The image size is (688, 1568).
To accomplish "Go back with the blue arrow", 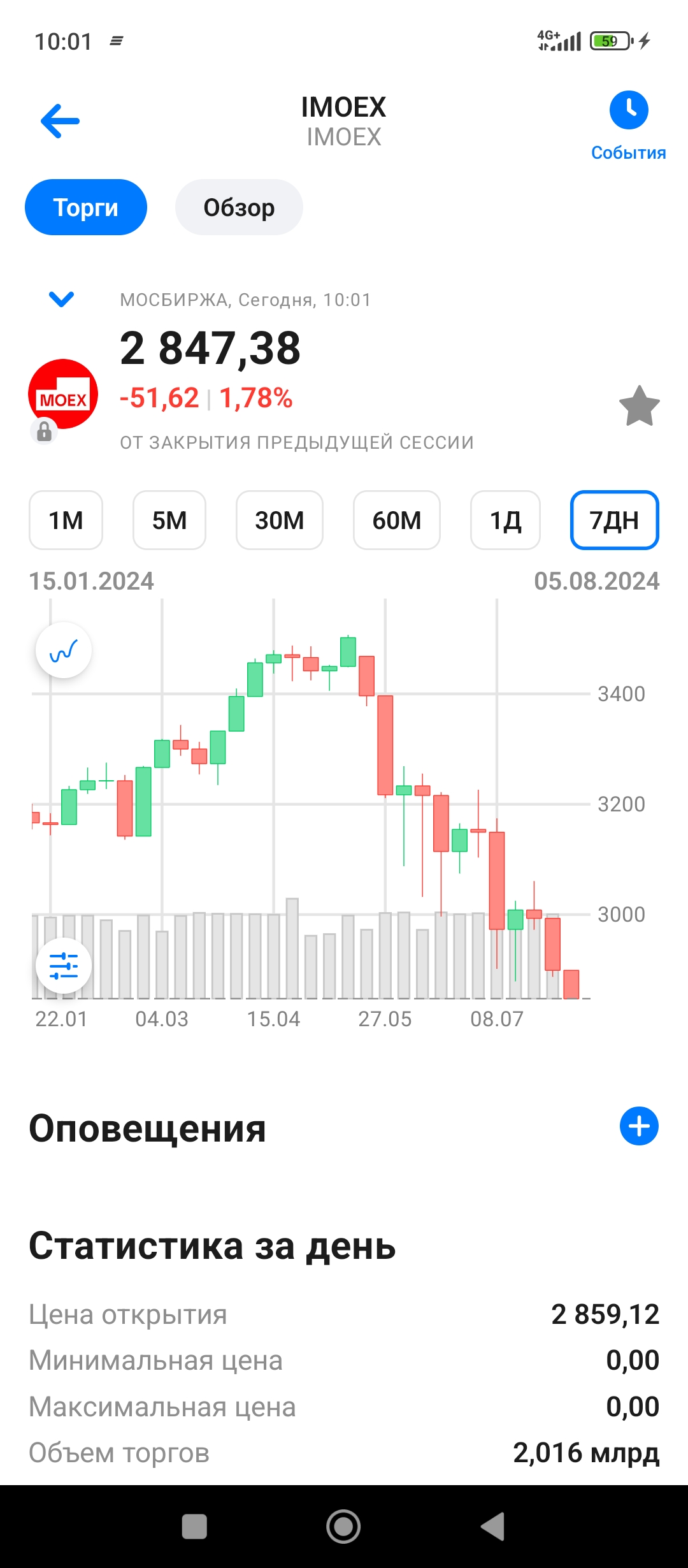I will tap(60, 120).
